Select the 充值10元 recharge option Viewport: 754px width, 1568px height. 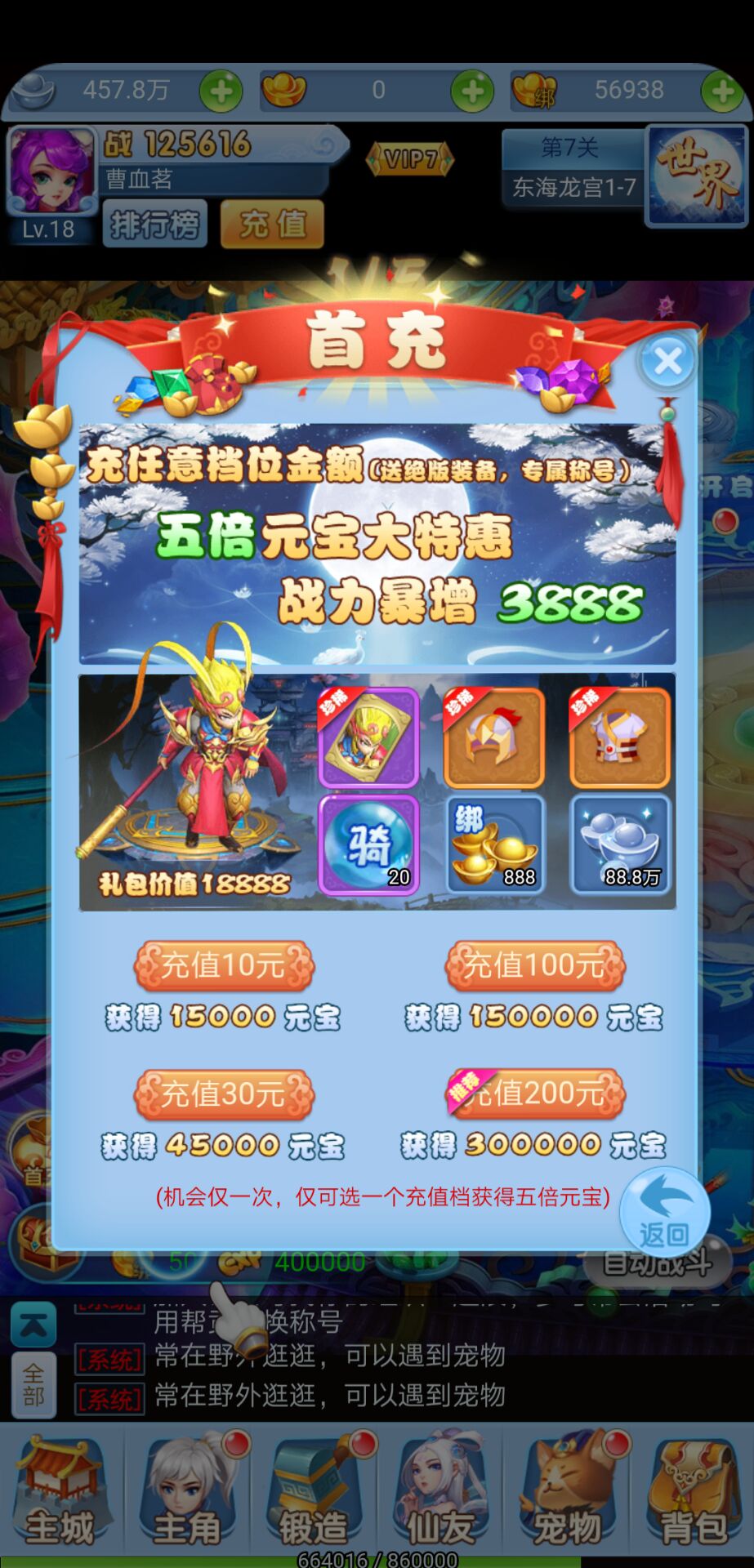point(224,965)
